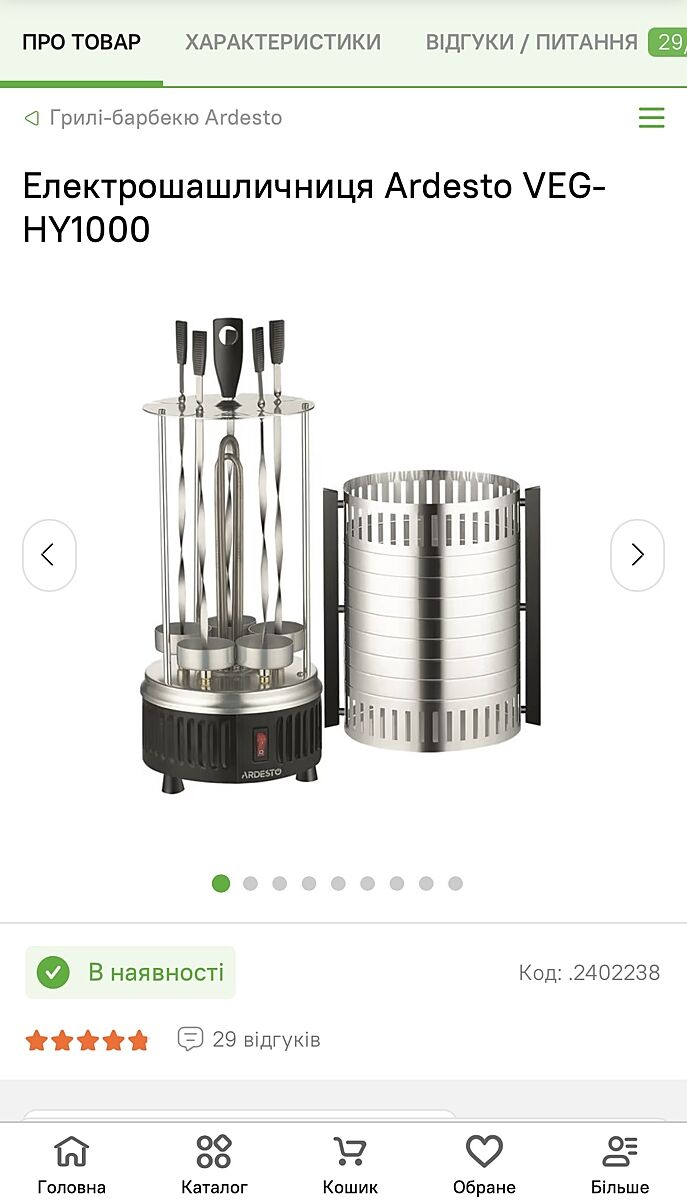Open the Кошик cart tab
Viewport: 687px width, 1200px height.
[350, 1165]
